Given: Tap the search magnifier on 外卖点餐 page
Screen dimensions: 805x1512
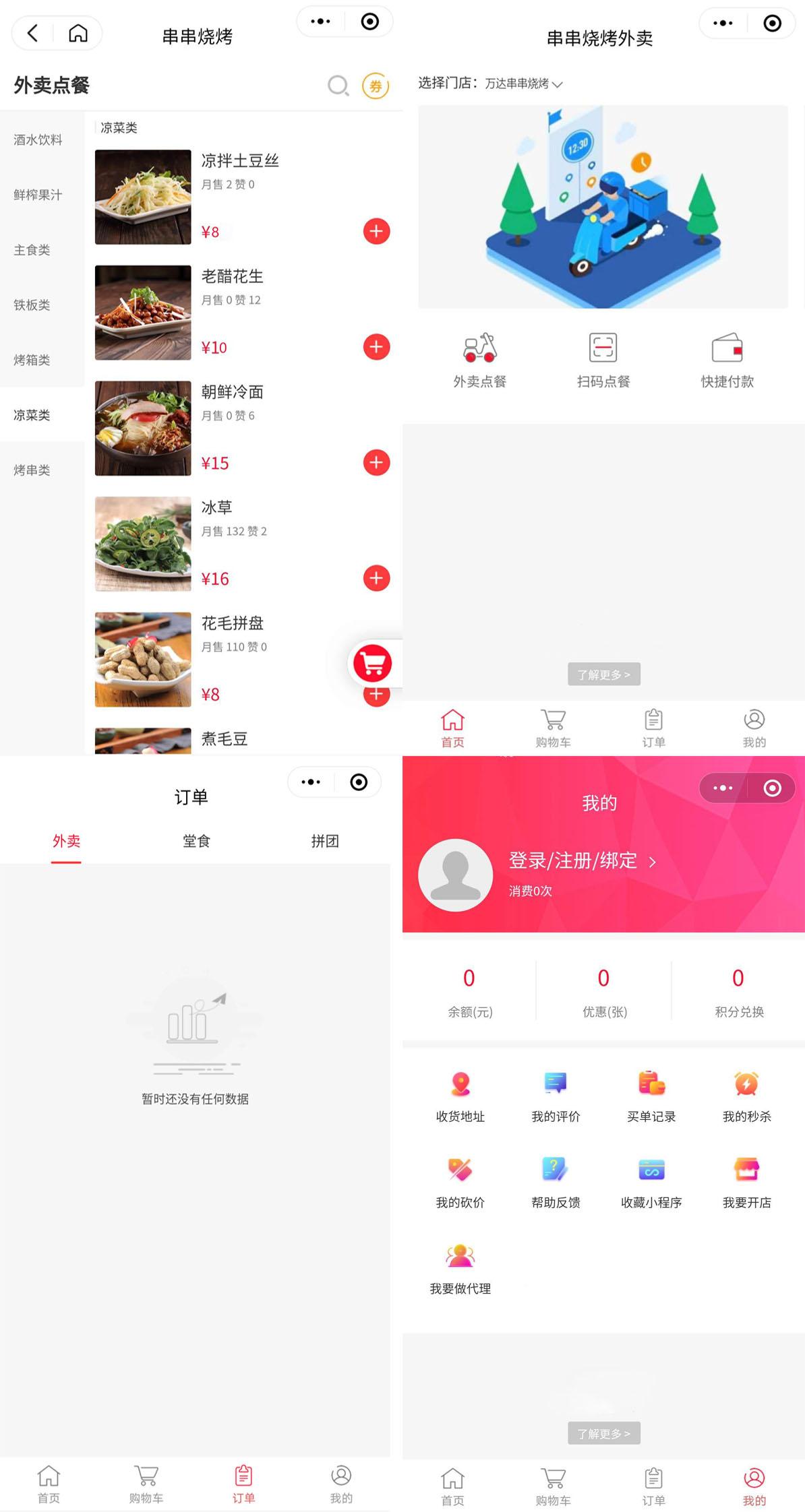Looking at the screenshot, I should [x=336, y=86].
